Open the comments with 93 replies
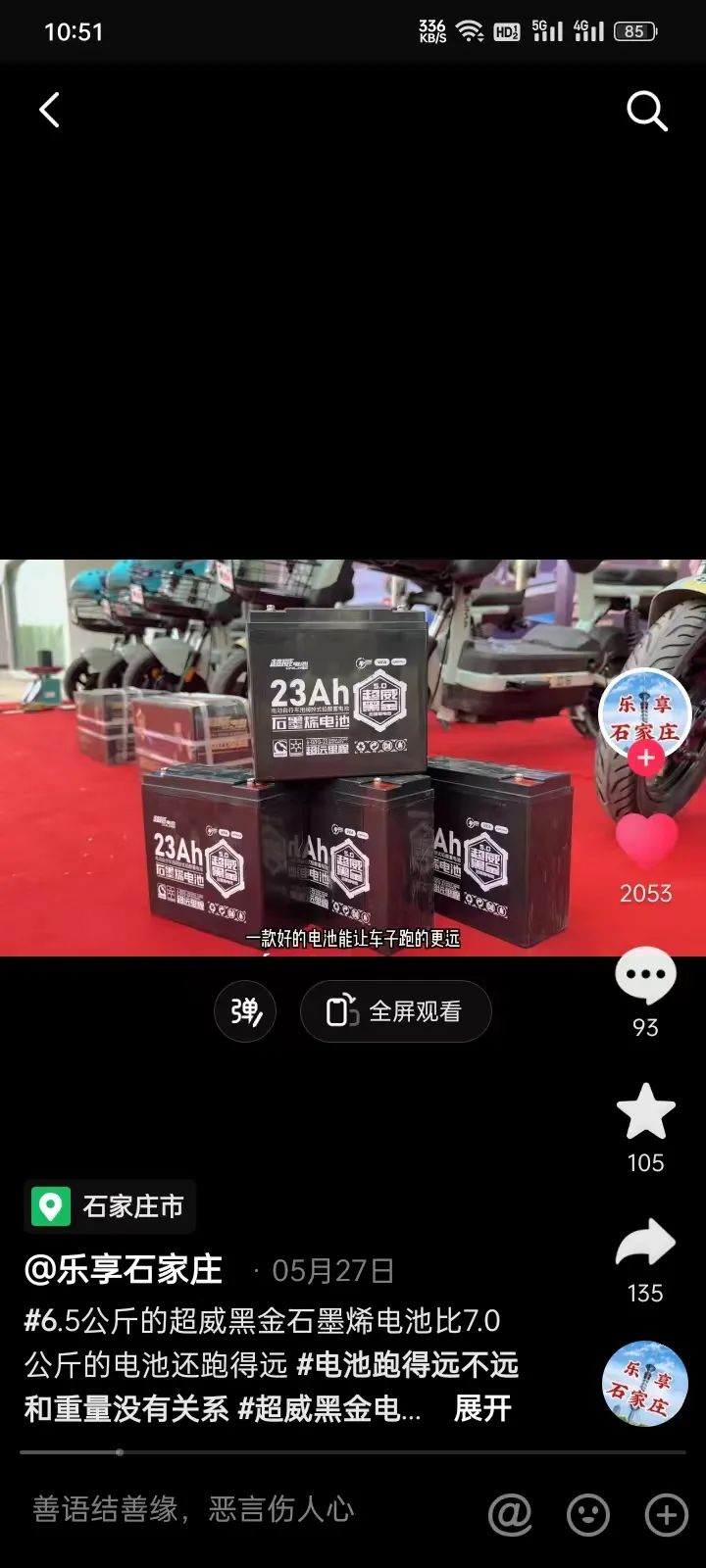 coord(645,977)
